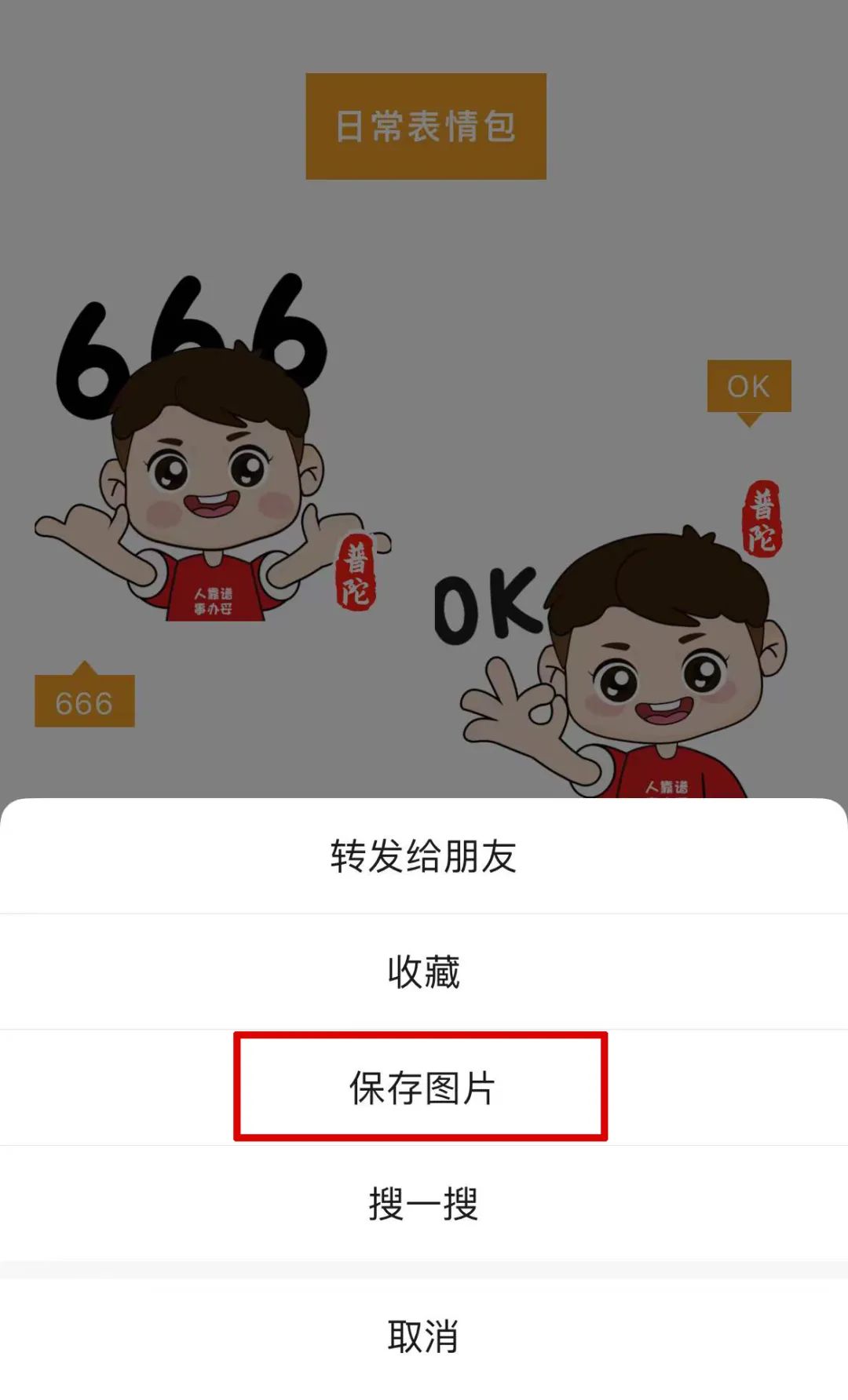Open 搜一搜 to search this image
This screenshot has width=848, height=1400.
(423, 1203)
